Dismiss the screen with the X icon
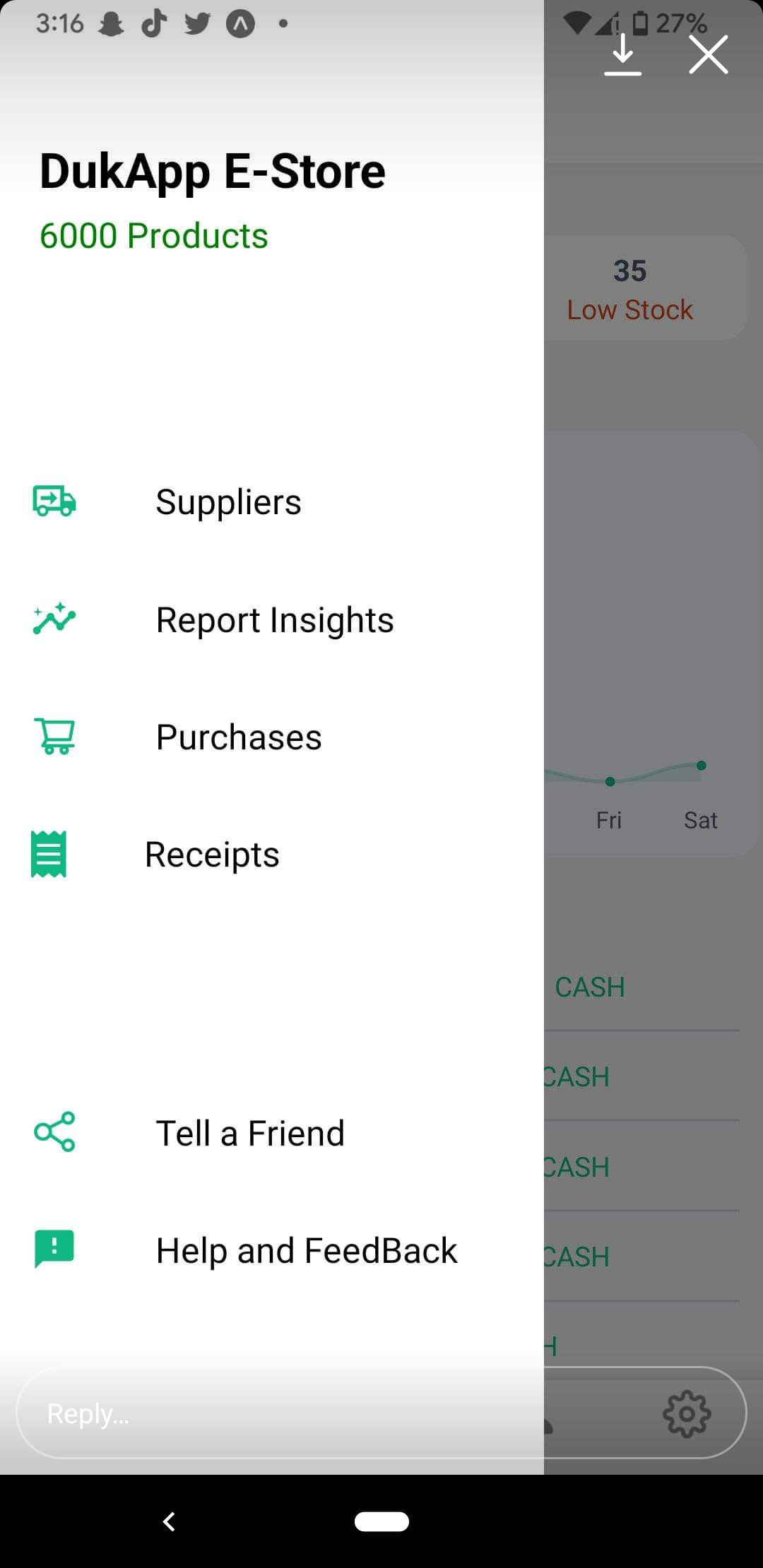The image size is (763, 1568). [708, 54]
